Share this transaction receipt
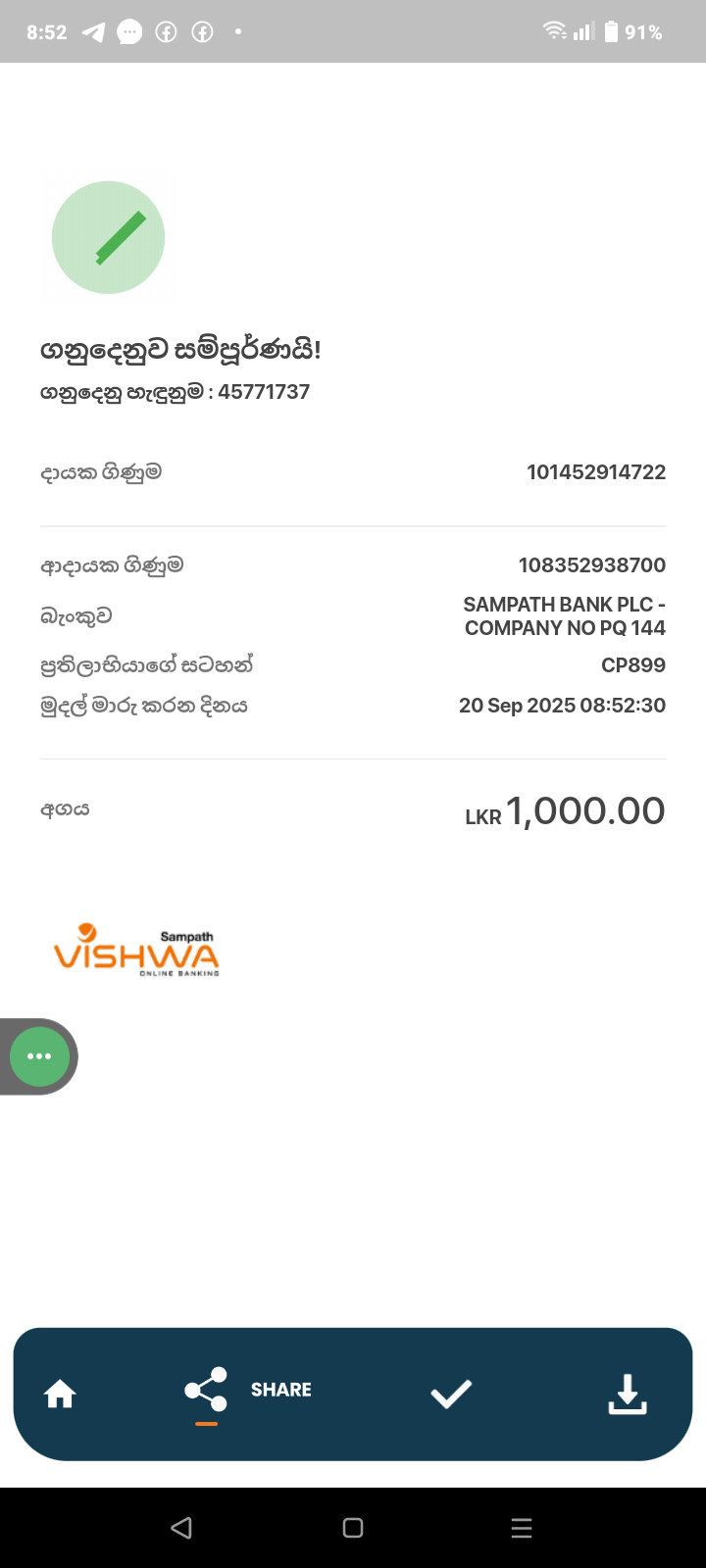This screenshot has height=1568, width=706. tap(247, 1390)
